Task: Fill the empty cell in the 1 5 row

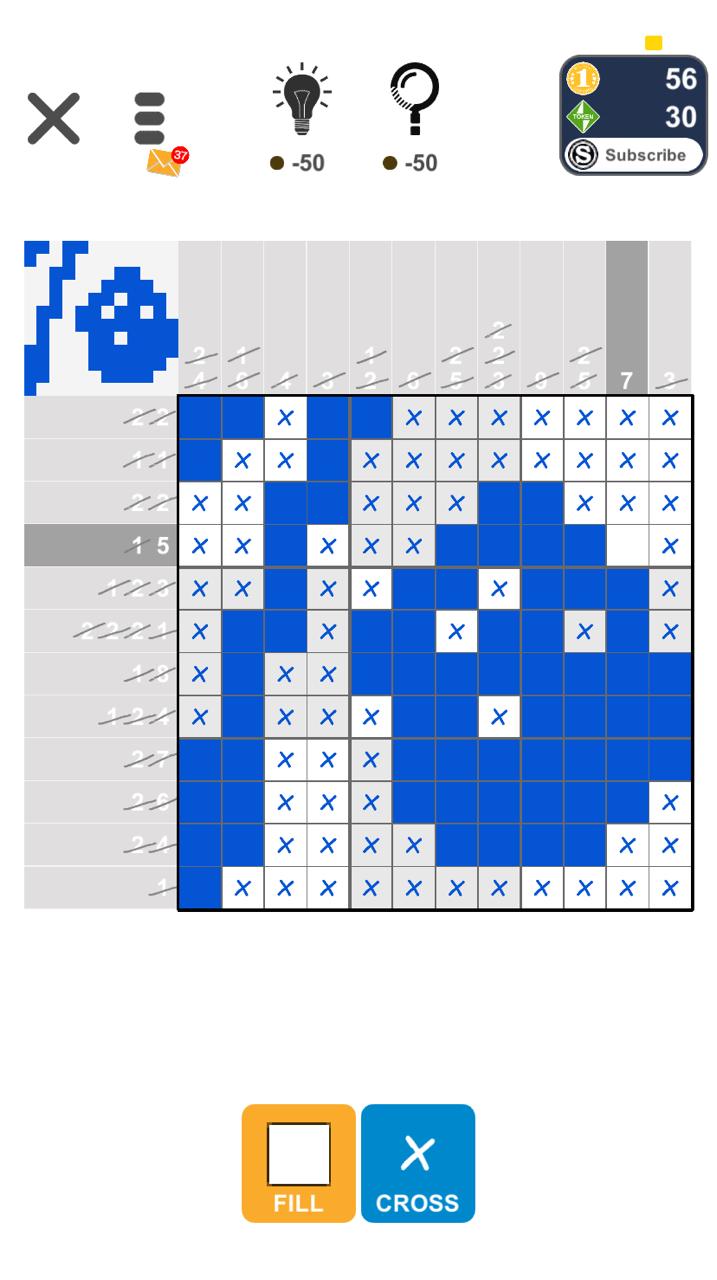Action: pyautogui.click(x=627, y=546)
